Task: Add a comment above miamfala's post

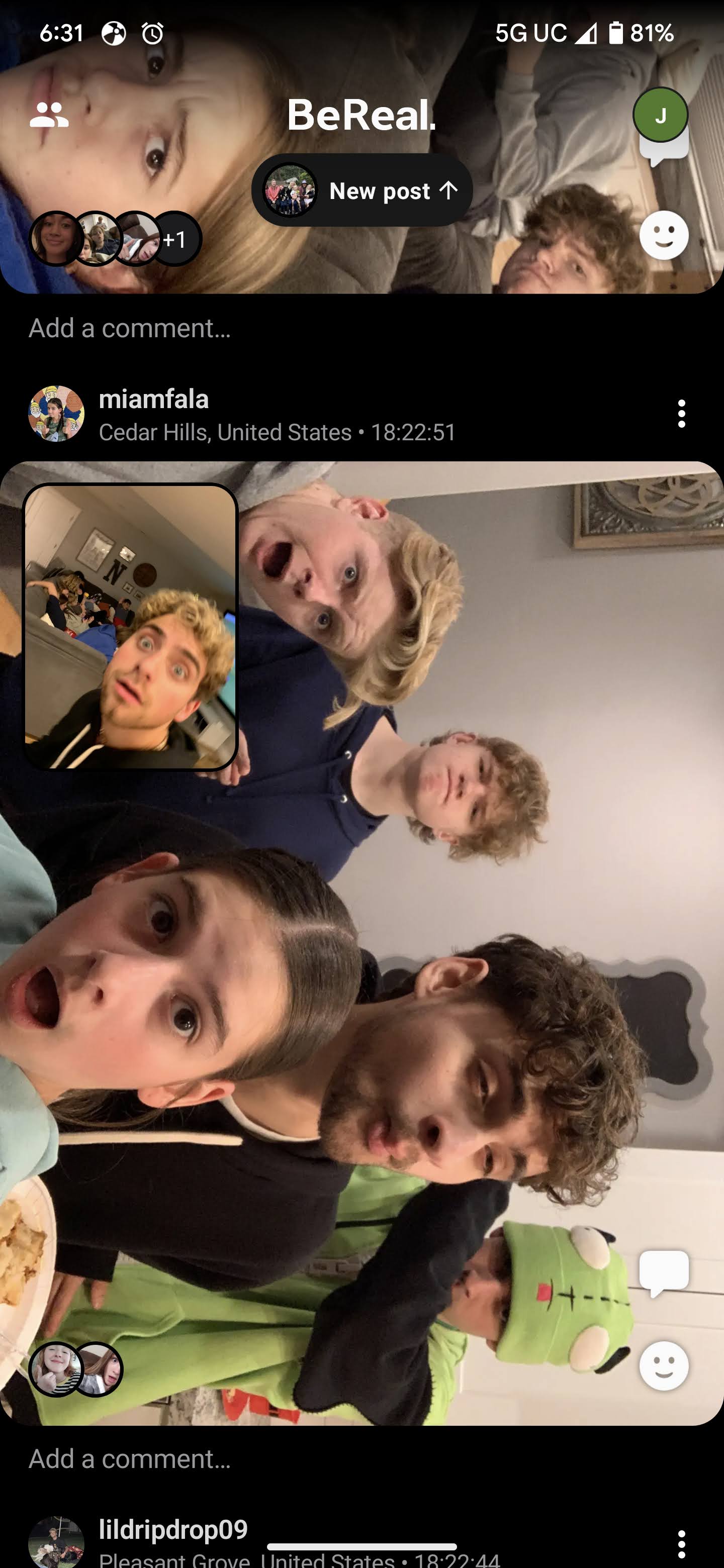Action: click(x=130, y=329)
